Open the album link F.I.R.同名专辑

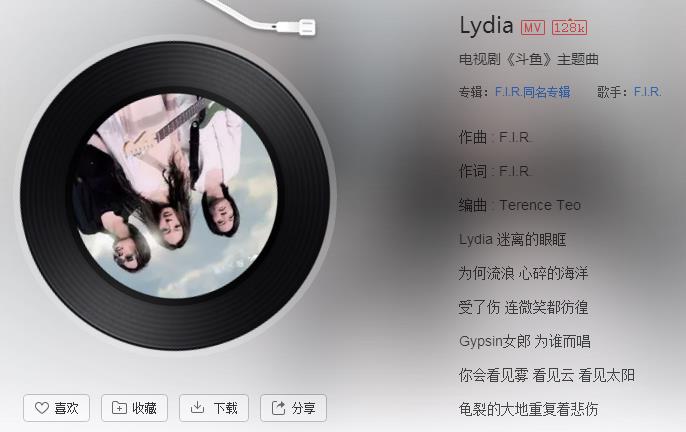click(x=532, y=92)
